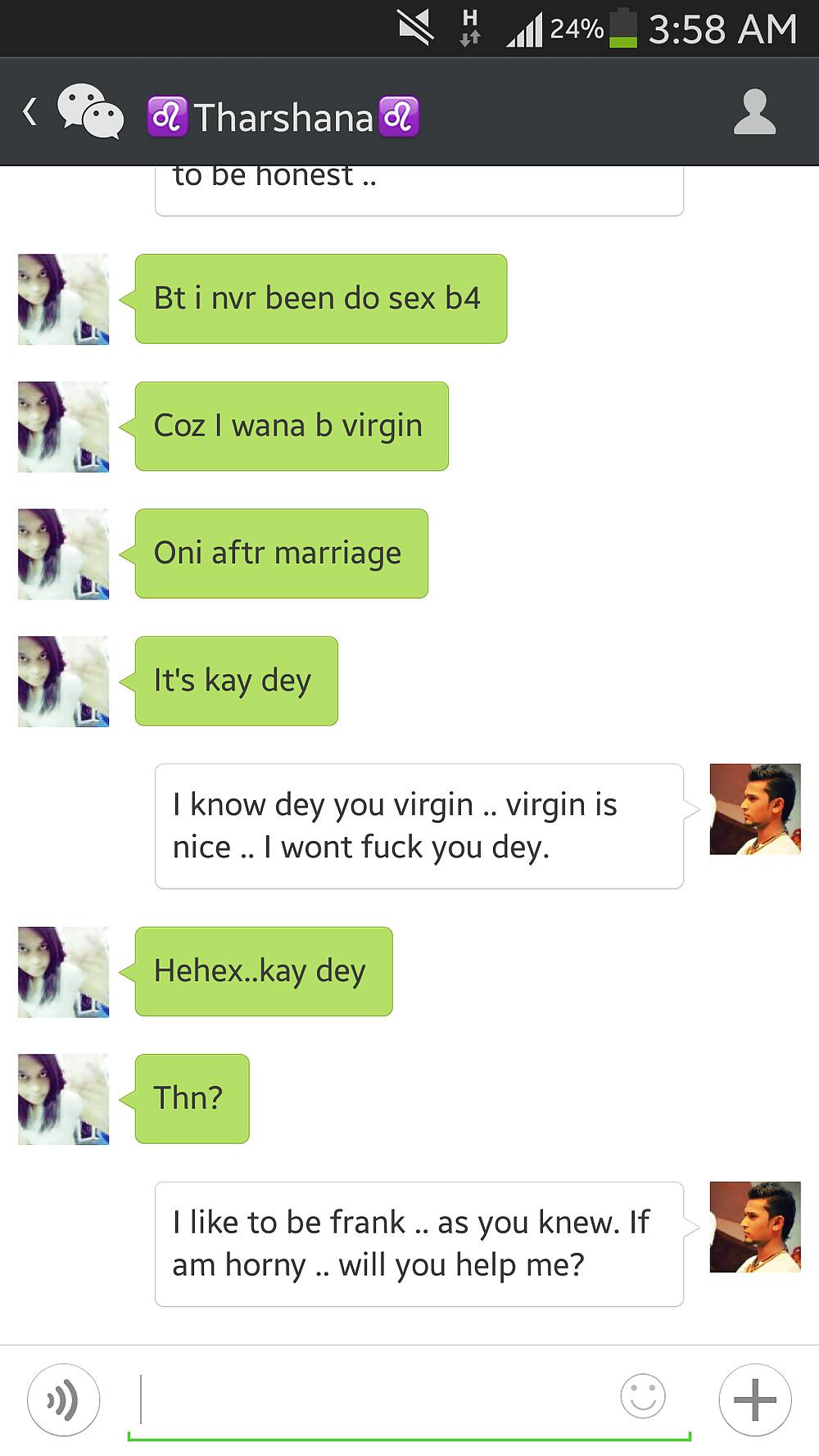Open own avatar beside "I like to be frank"
This screenshot has height=1456, width=819.
[x=755, y=1227]
